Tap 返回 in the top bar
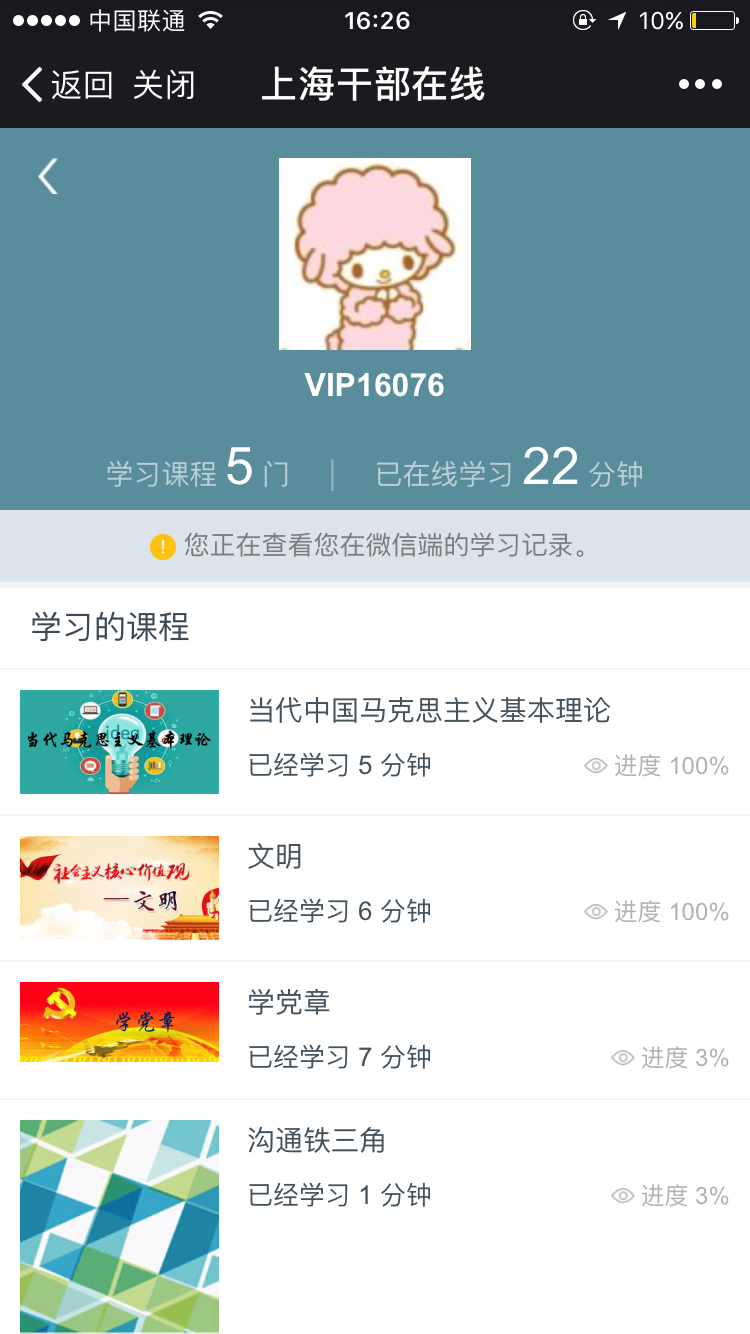Viewport: 750px width, 1334px height. [x=67, y=85]
